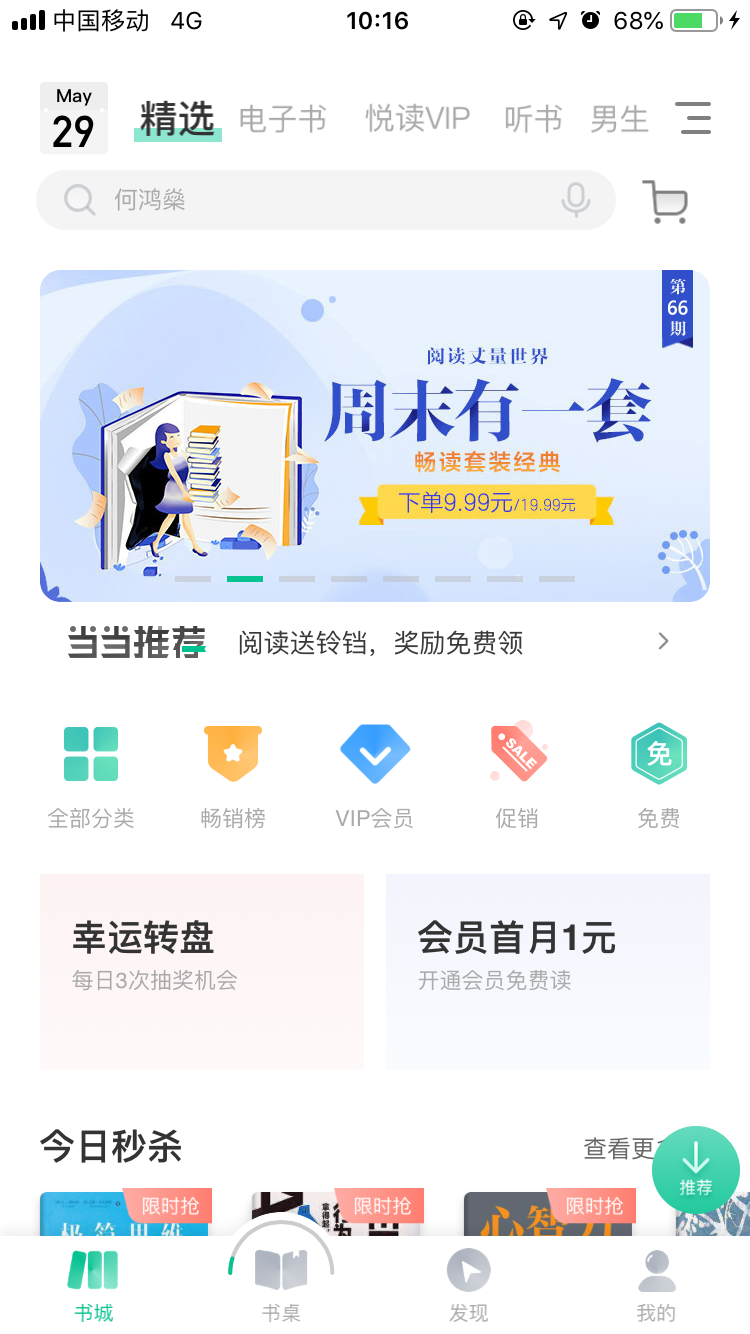Open the 幸运转盘 lucky wheel card

(201, 971)
